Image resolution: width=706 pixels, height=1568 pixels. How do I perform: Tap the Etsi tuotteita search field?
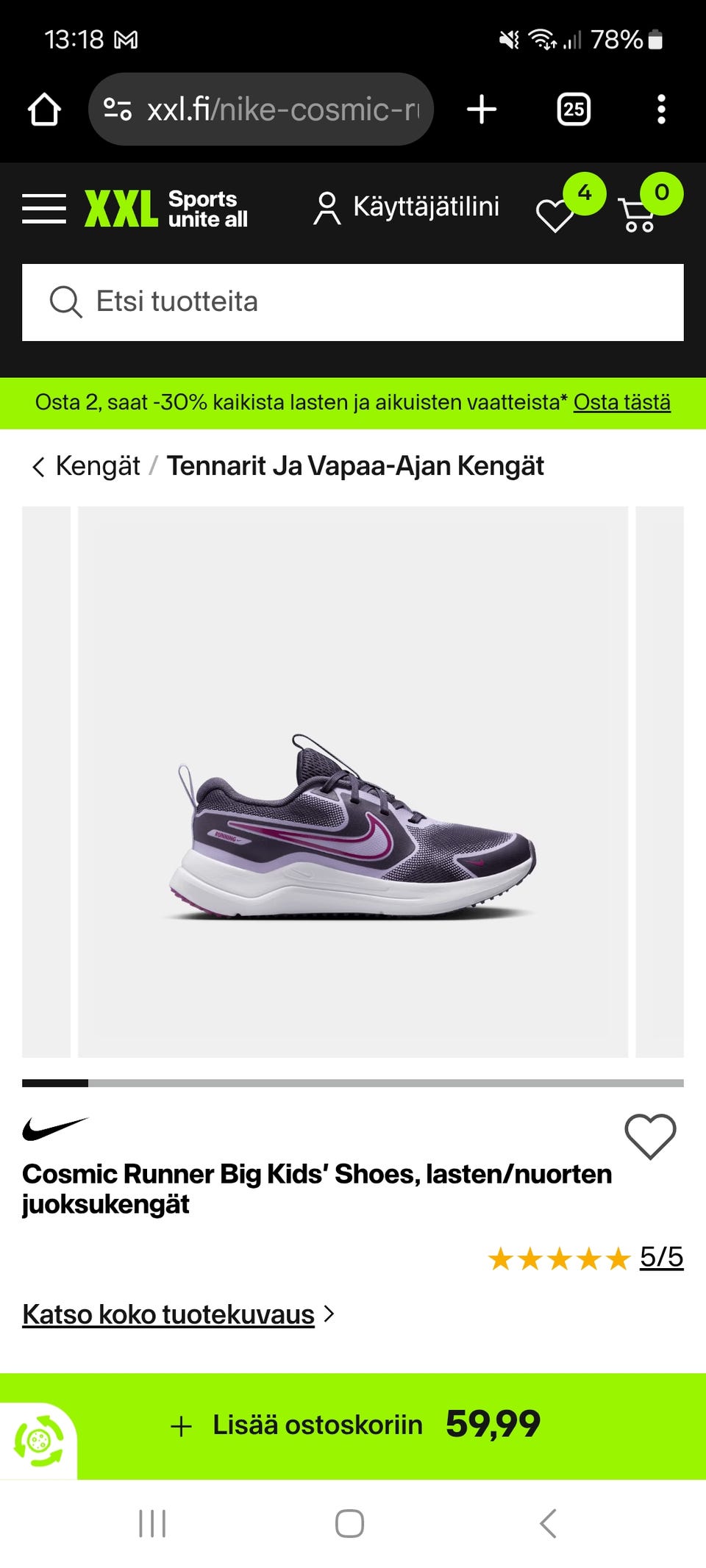coord(353,302)
